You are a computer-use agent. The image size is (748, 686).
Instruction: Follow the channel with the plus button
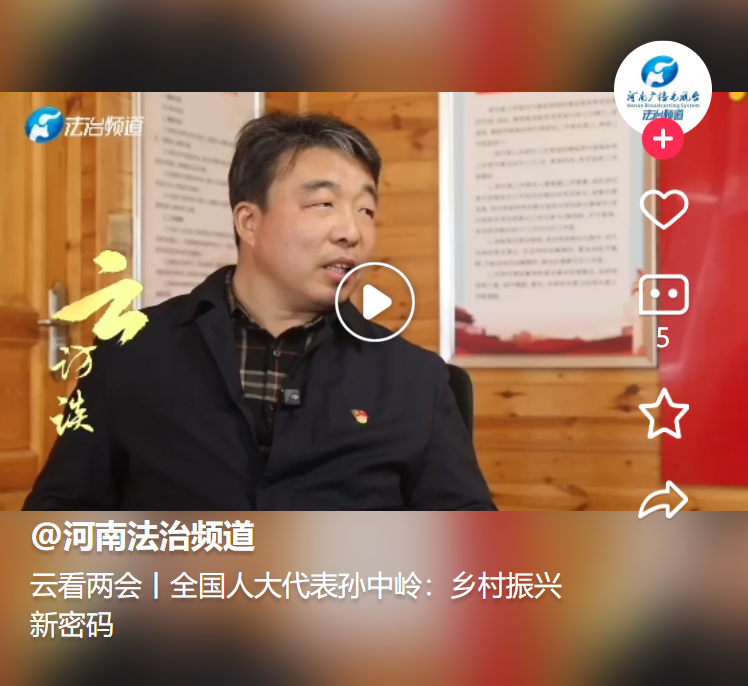click(x=662, y=139)
